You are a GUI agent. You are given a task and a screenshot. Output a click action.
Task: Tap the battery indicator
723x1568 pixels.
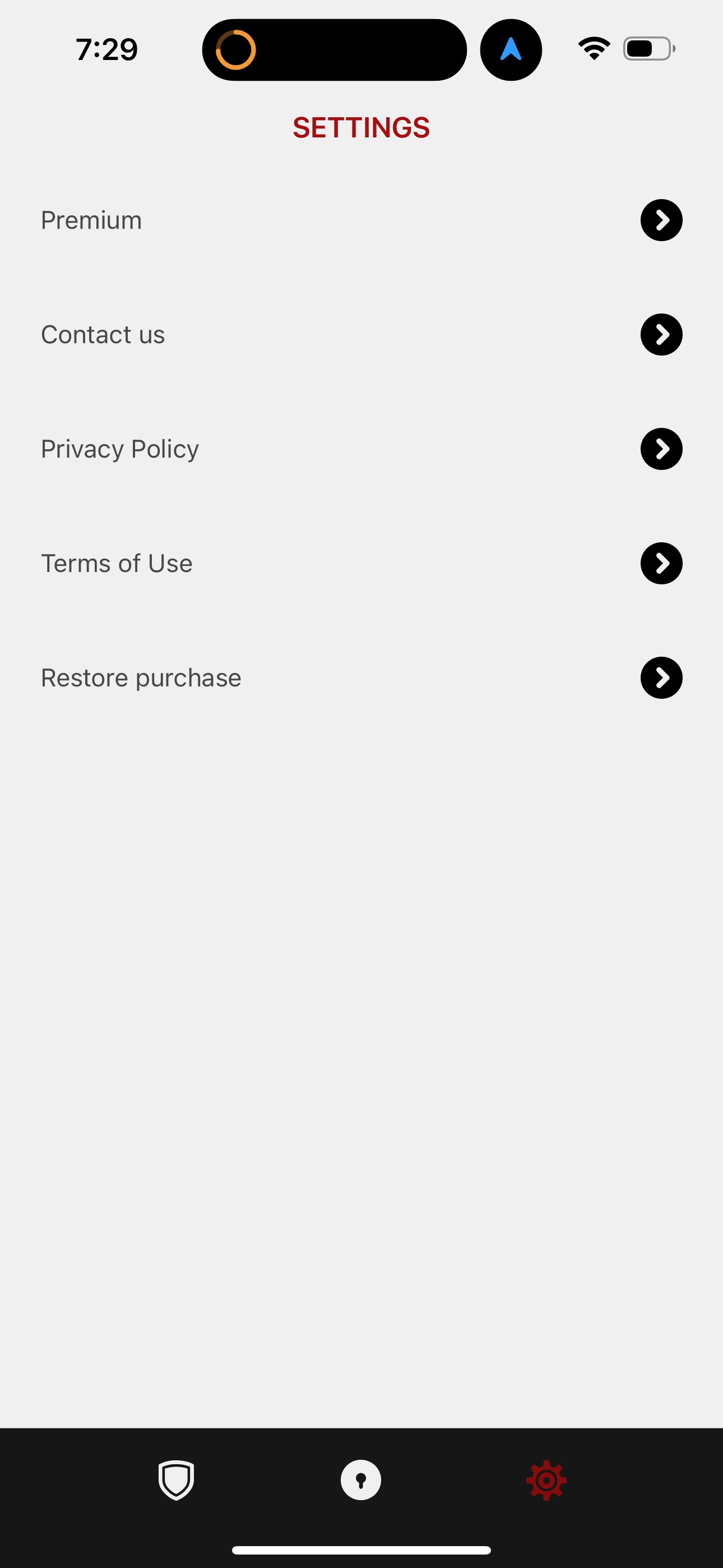click(x=647, y=48)
